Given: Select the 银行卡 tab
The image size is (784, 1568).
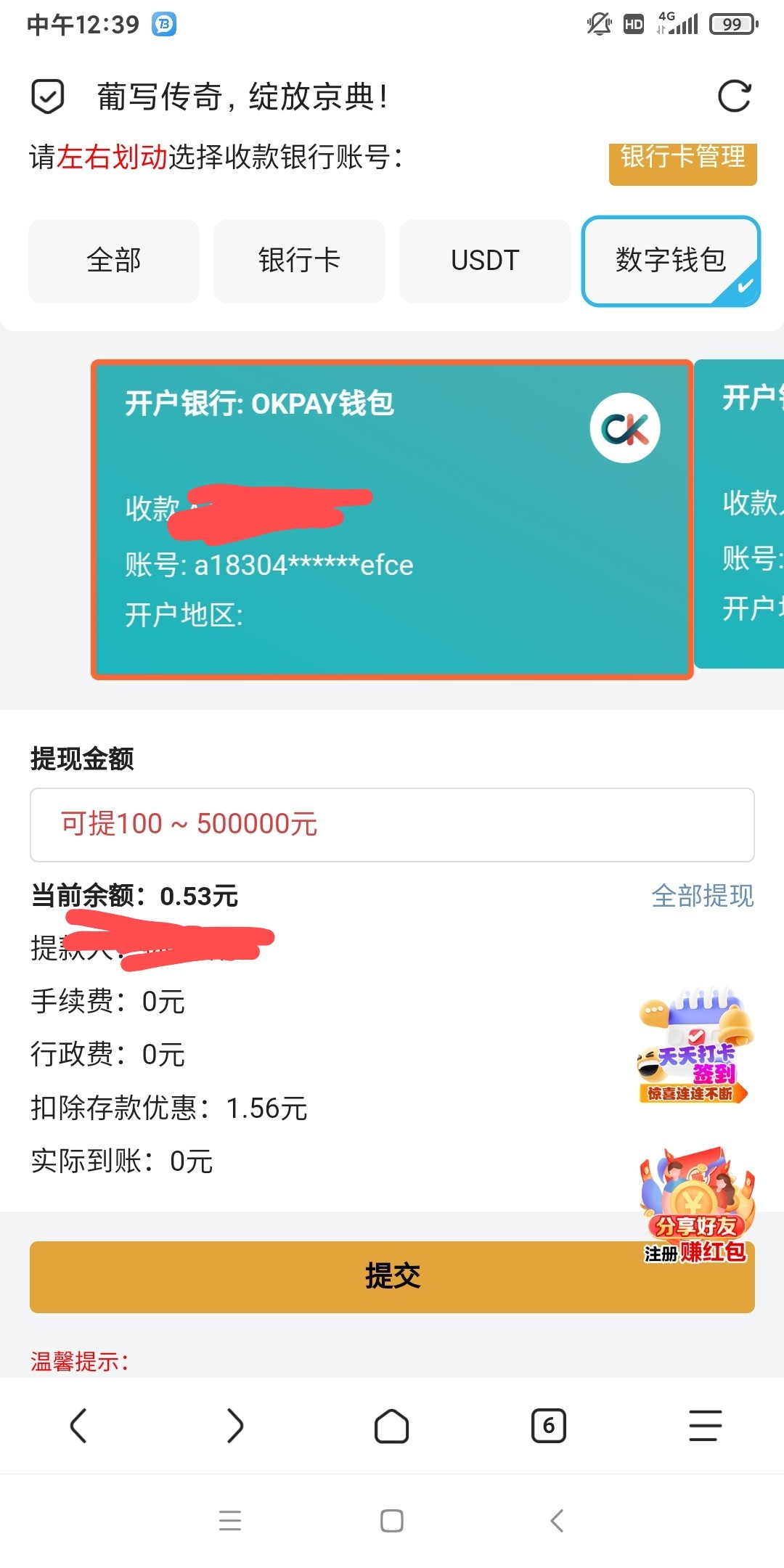Looking at the screenshot, I should [x=299, y=261].
